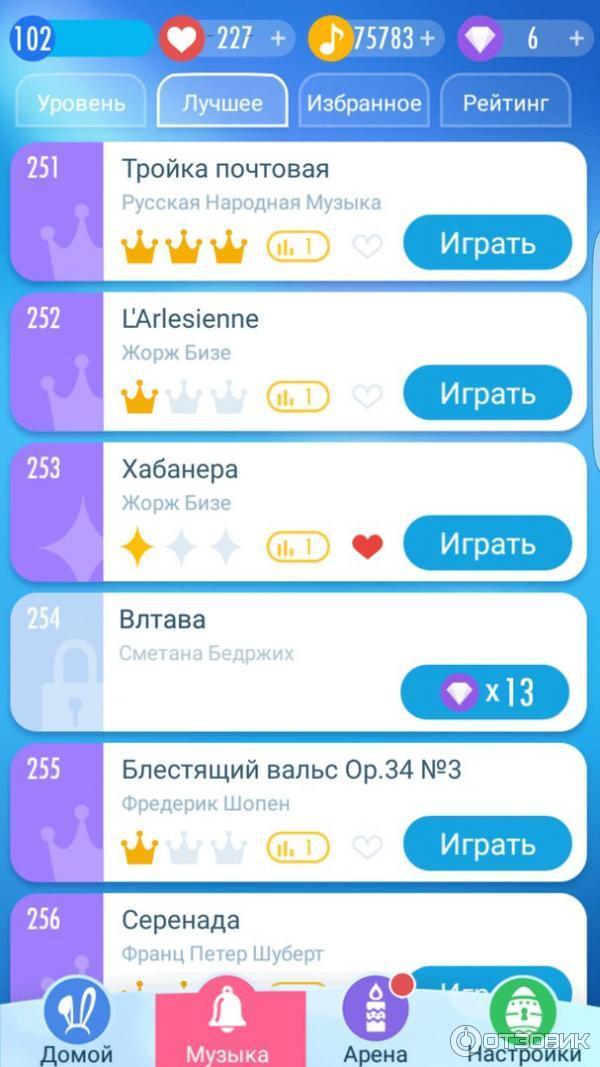The height and width of the screenshot is (1067, 600).
Task: Start playing Хабанера
Action: pyautogui.click(x=487, y=544)
